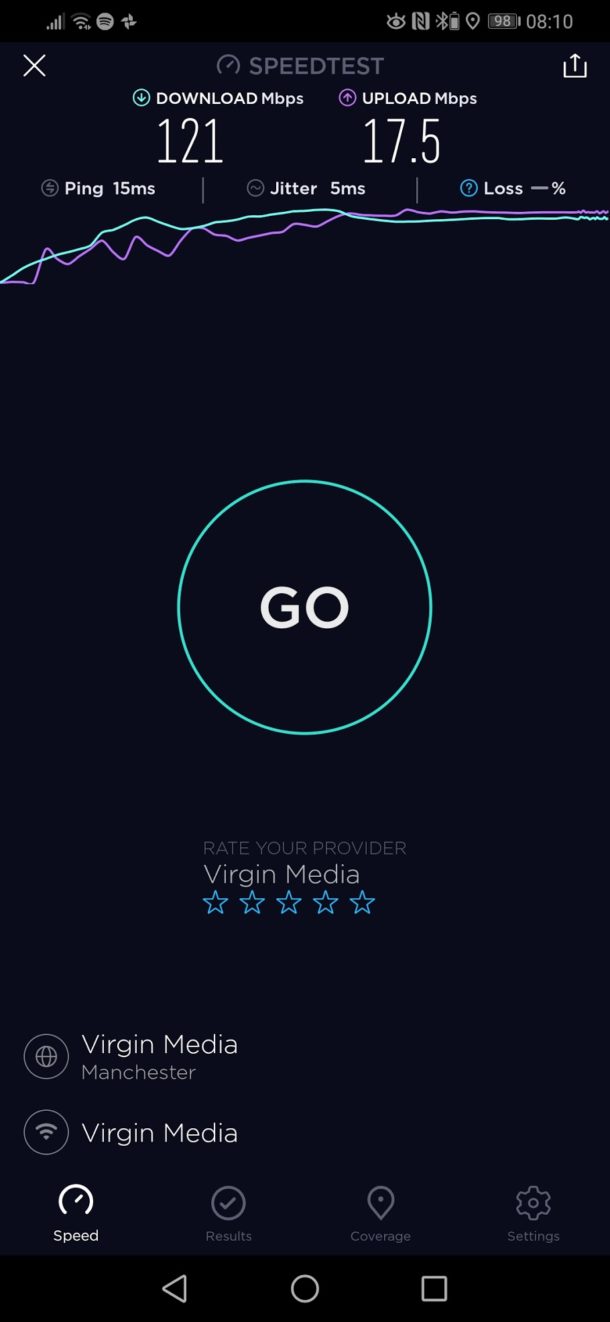Close the speed test result
Image resolution: width=610 pixels, height=1322 pixels.
(x=34, y=66)
